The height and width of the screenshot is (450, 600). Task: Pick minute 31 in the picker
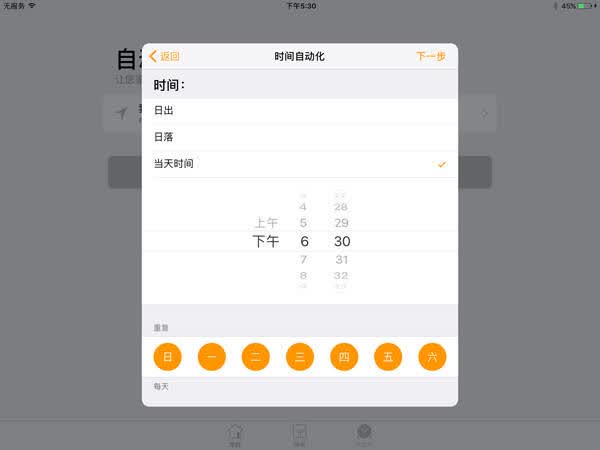(342, 260)
